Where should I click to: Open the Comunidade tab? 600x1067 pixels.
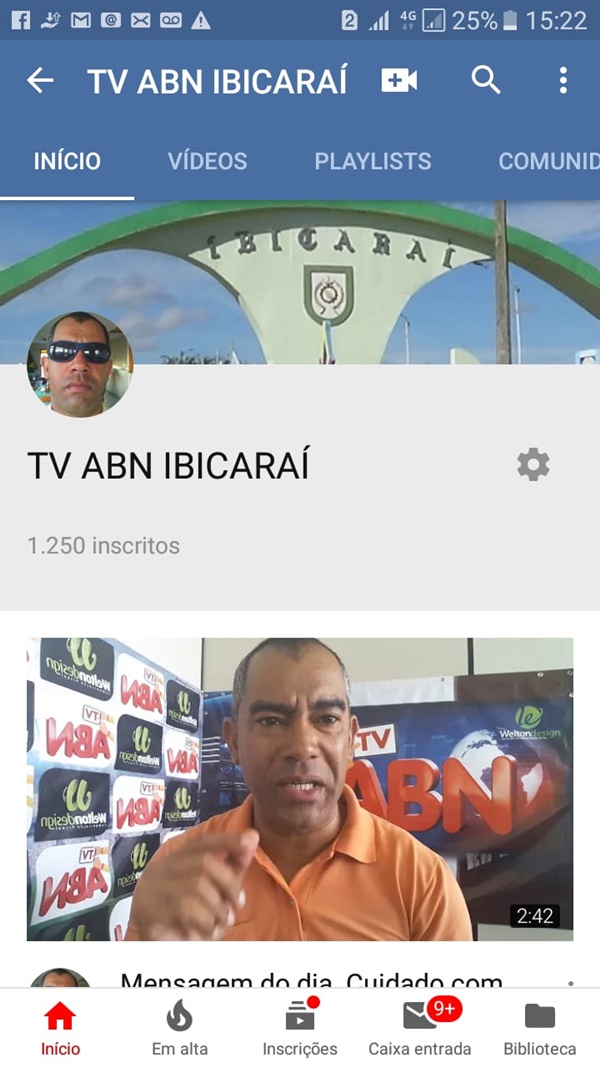point(548,161)
